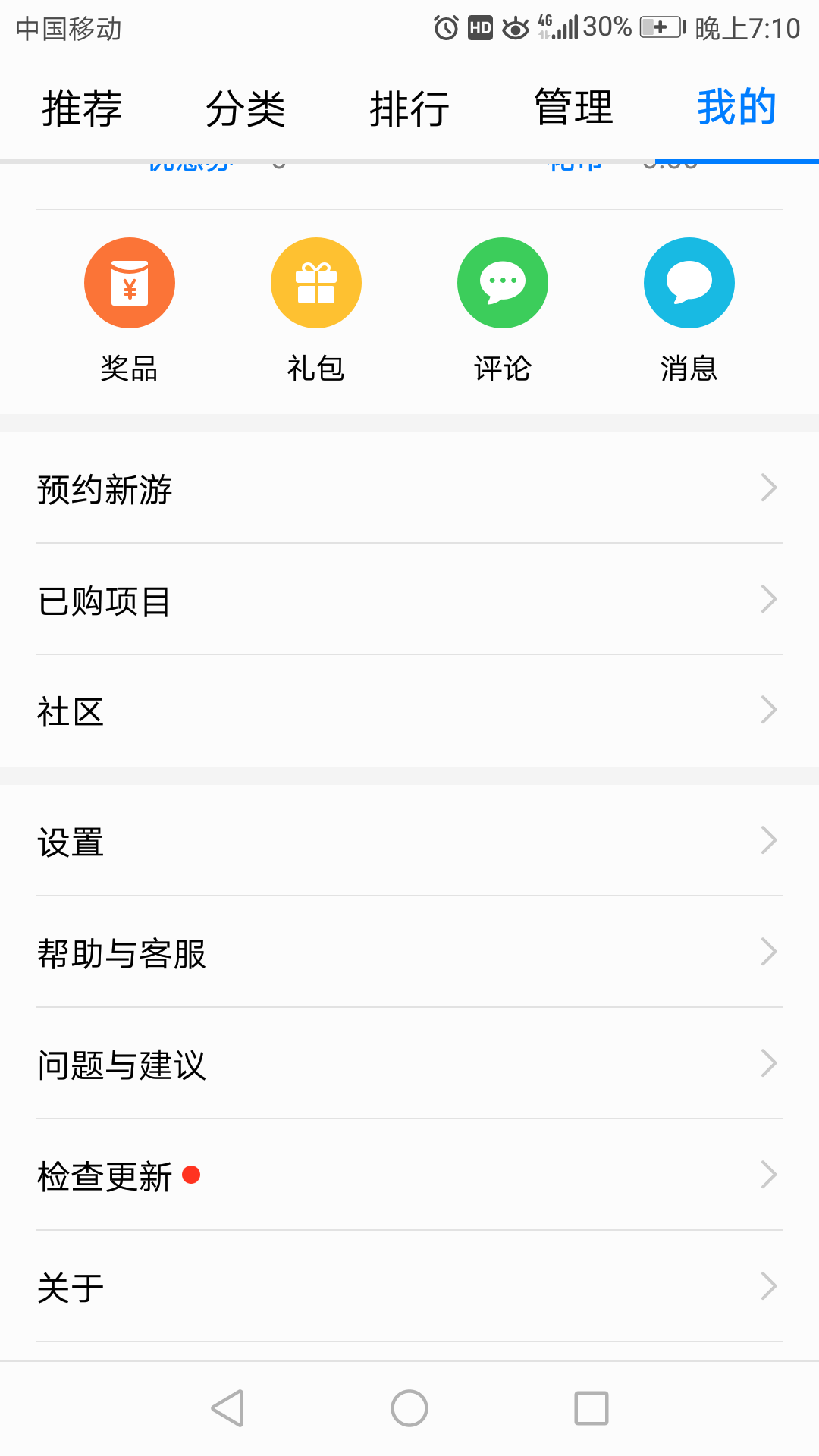Select the 我的 tab
This screenshot has height=1456, width=819.
(737, 108)
